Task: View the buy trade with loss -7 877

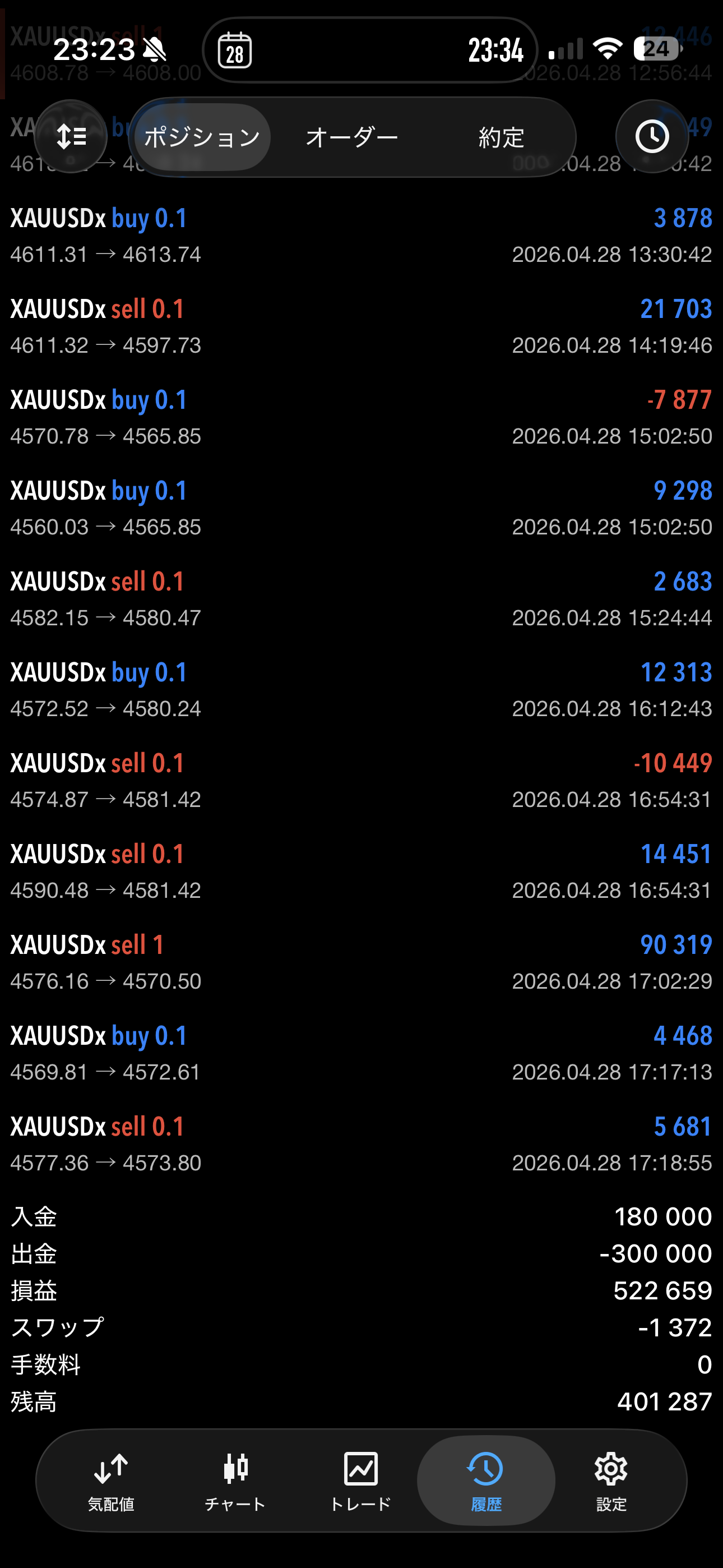Action: (361, 417)
